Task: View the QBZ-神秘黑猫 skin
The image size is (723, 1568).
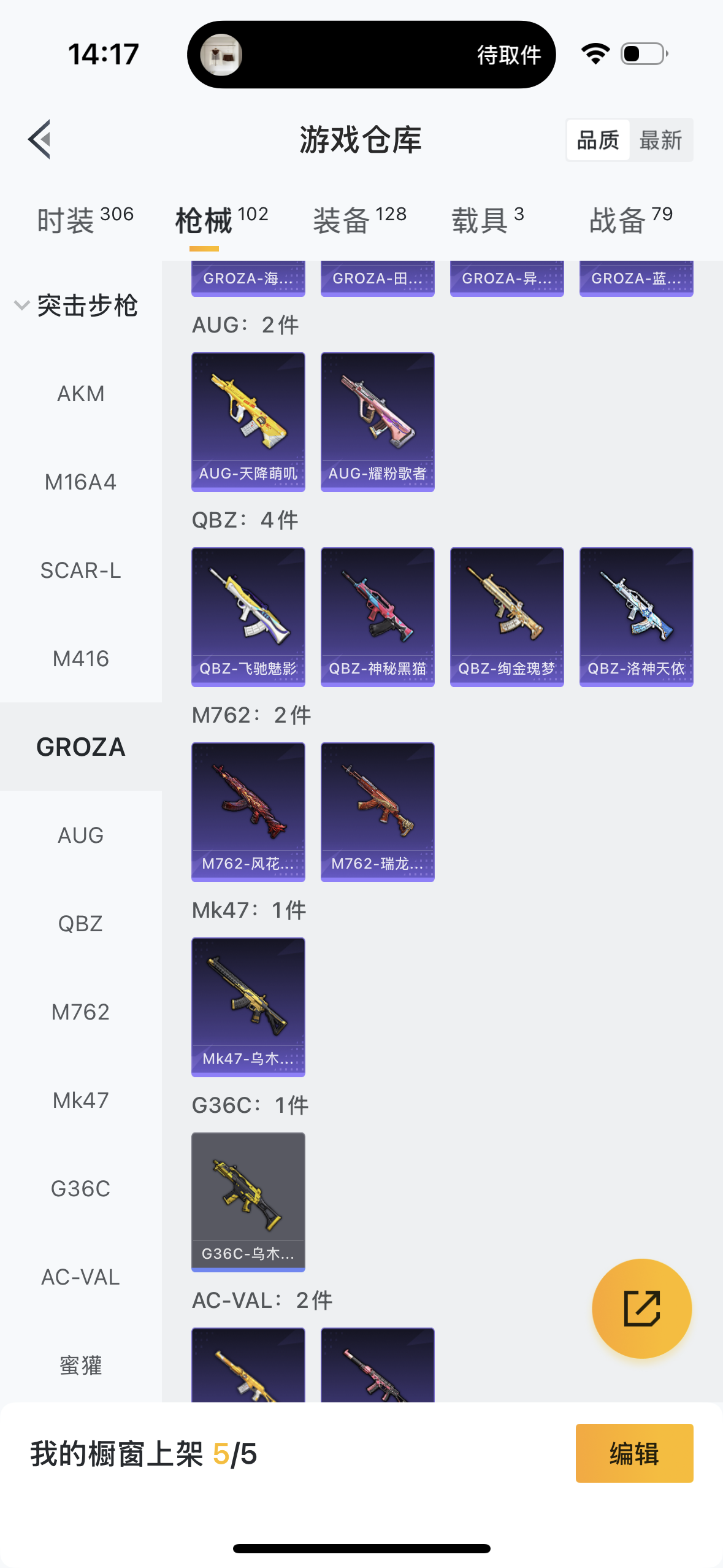Action: coord(377,617)
